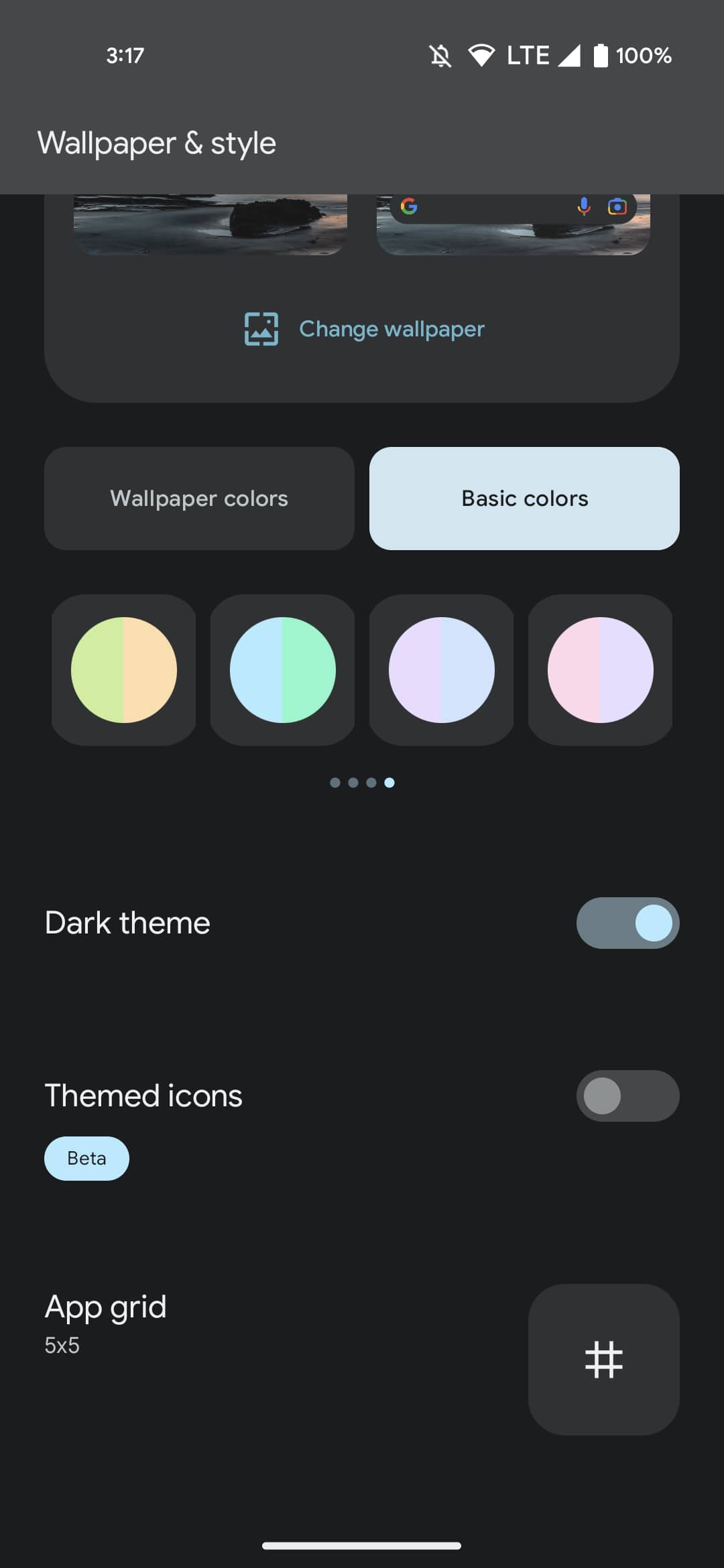The width and height of the screenshot is (724, 1568).
Task: Turn off Dark theme
Action: coord(627,923)
